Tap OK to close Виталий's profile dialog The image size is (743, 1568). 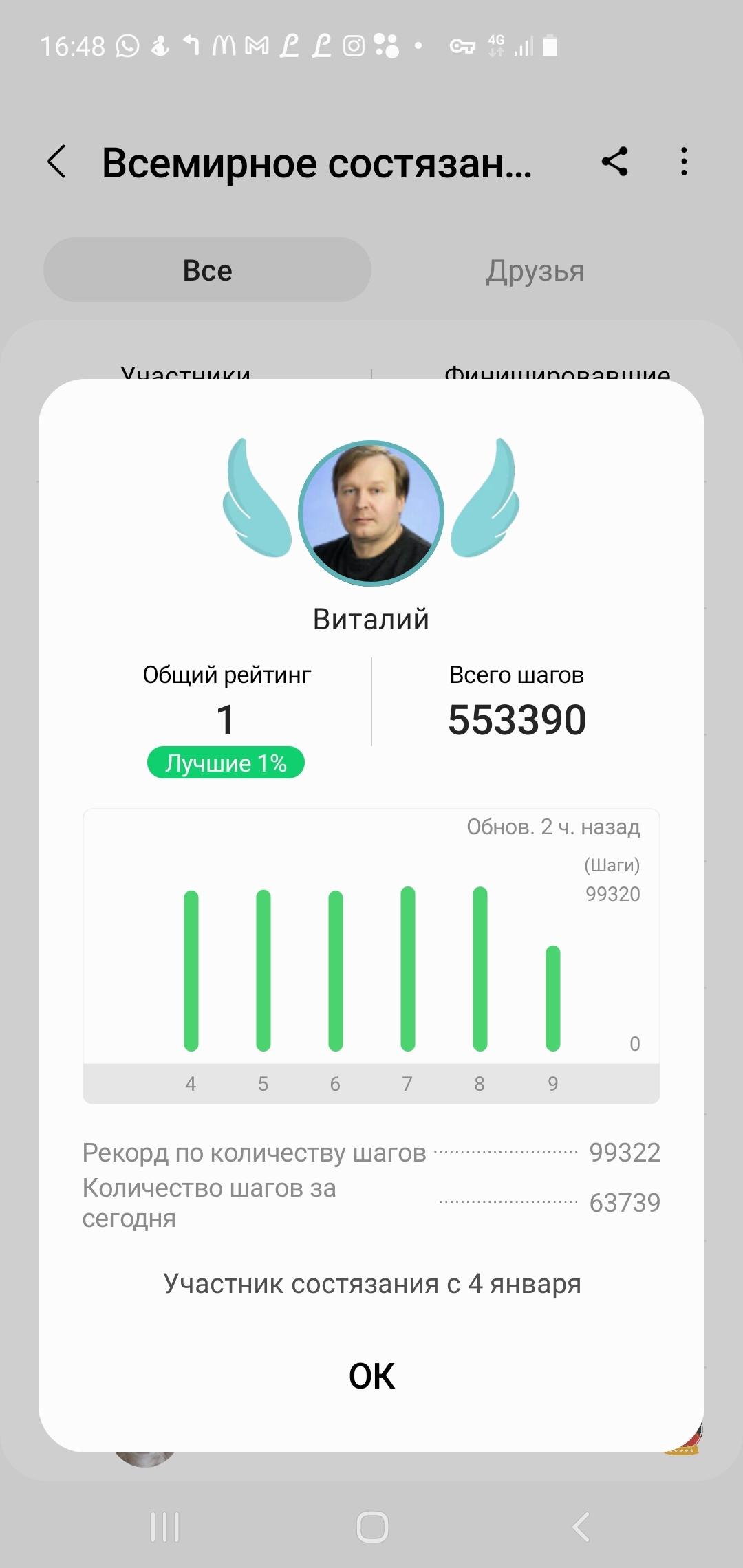371,1376
